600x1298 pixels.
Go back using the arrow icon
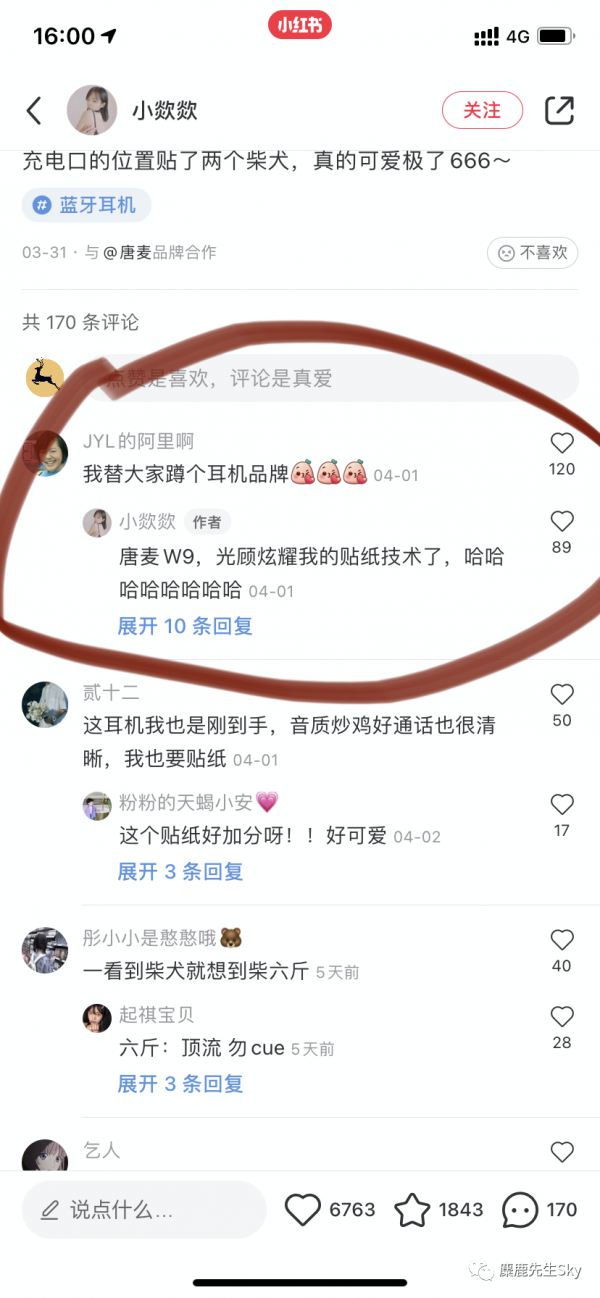34,111
